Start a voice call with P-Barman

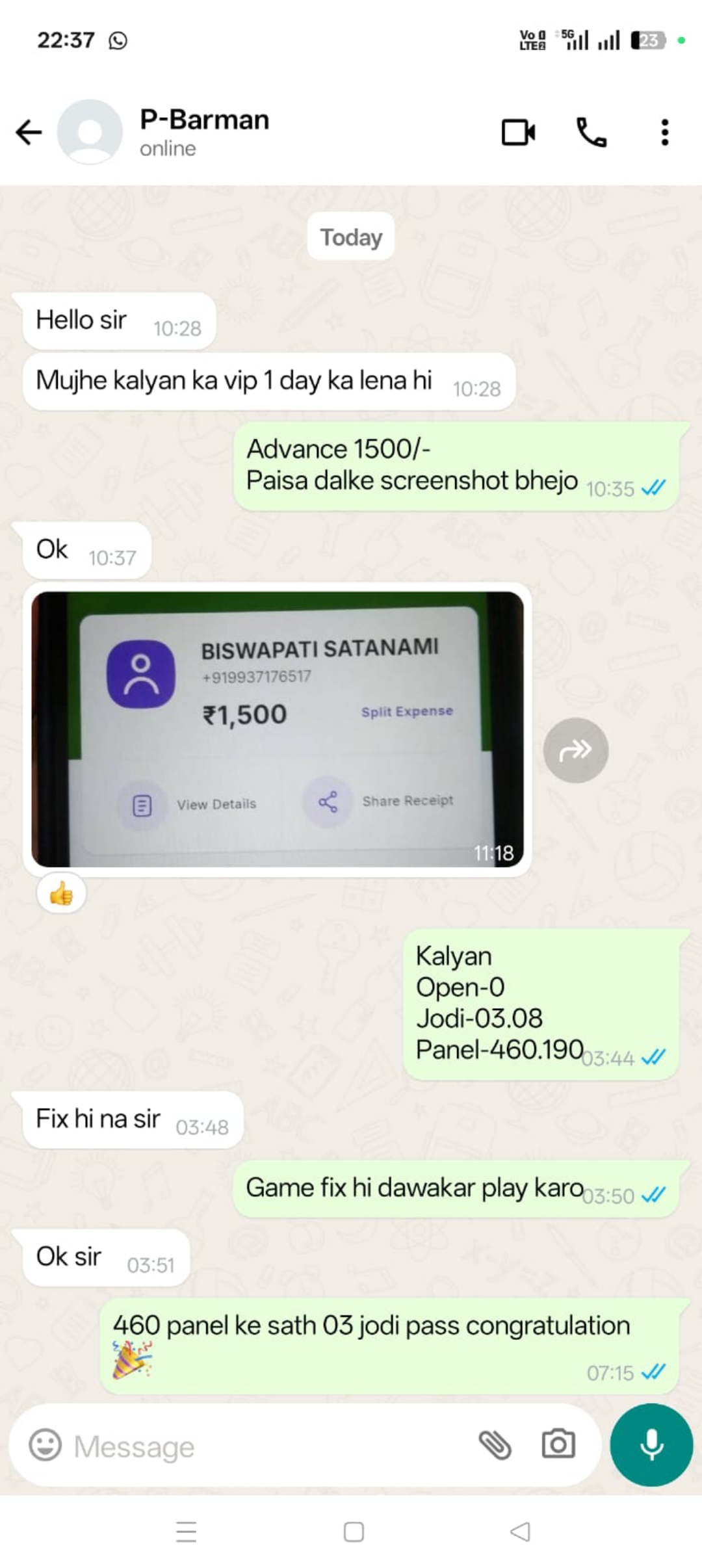pos(591,133)
